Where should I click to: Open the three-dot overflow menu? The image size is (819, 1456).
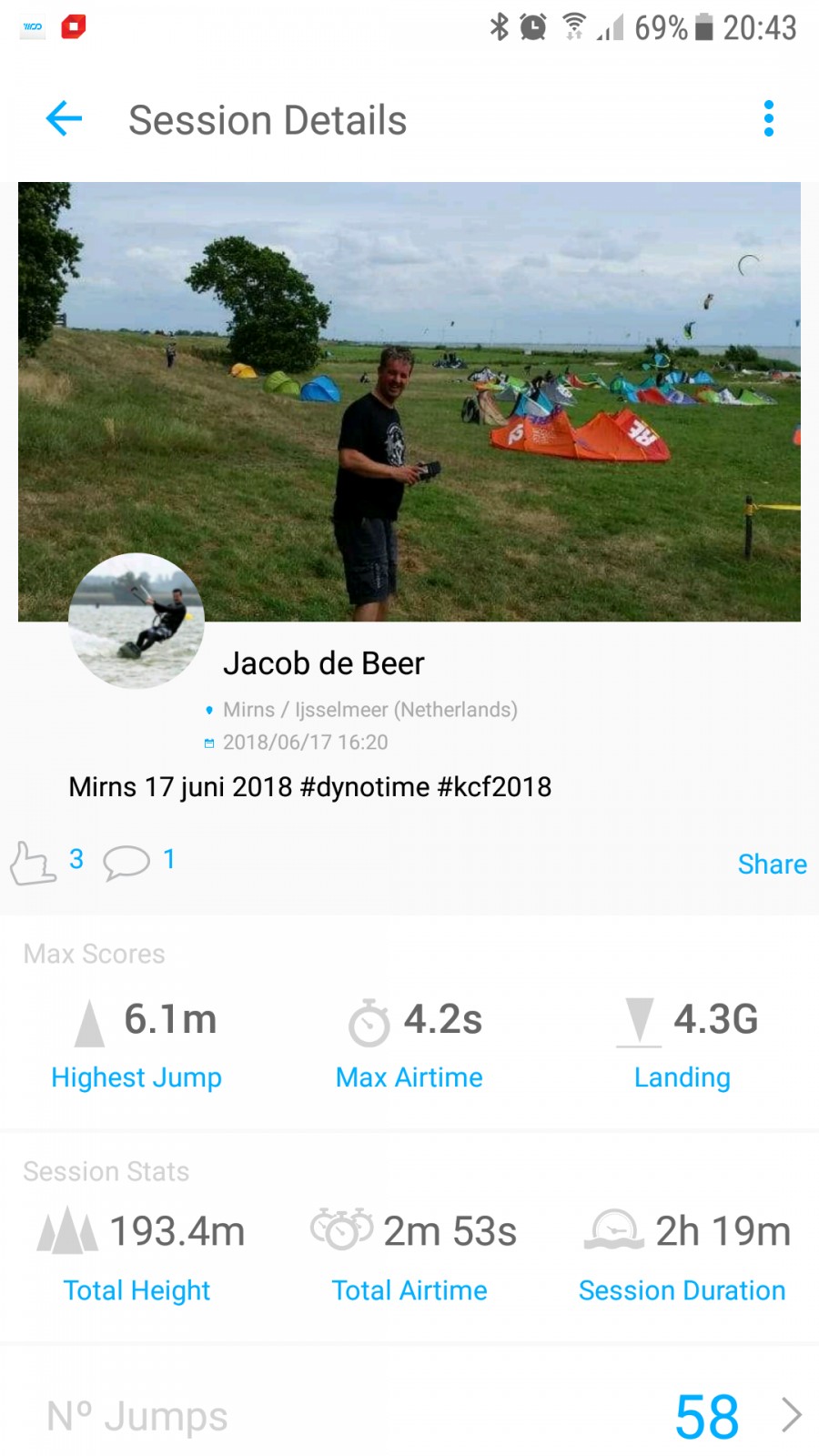tap(769, 119)
